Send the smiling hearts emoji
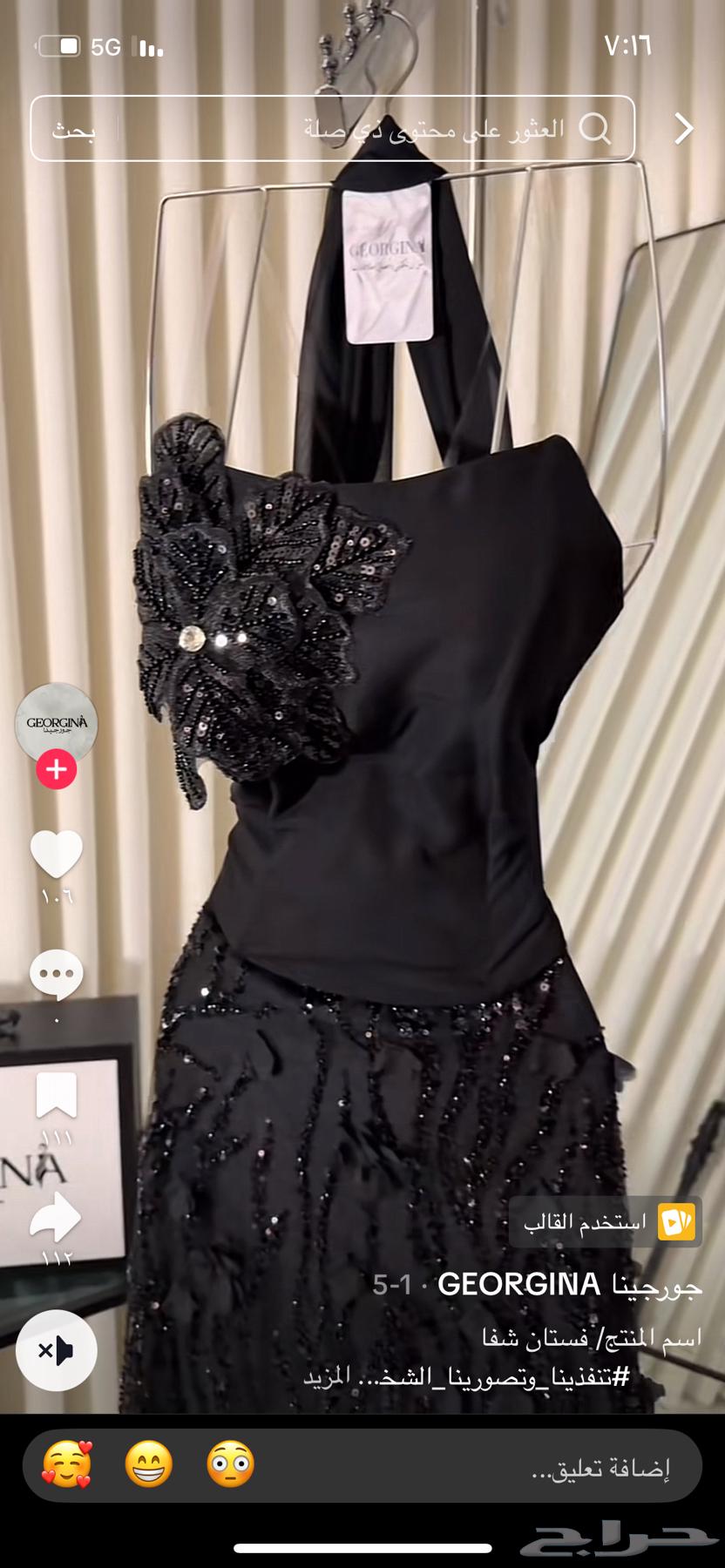The image size is (725, 1568). 67,1463
